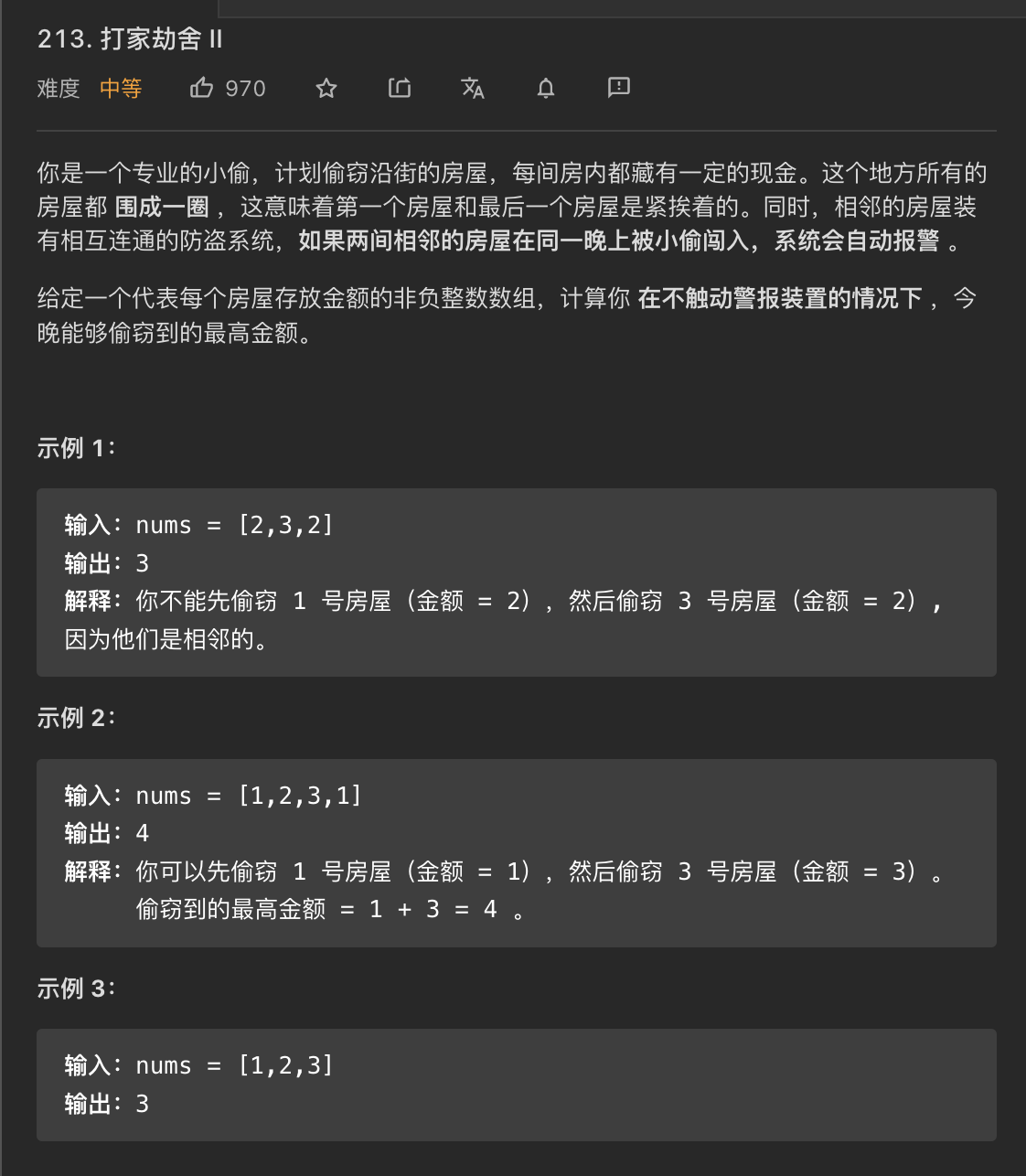
Task: Subscribe to notifications with the bell icon
Action: point(546,88)
